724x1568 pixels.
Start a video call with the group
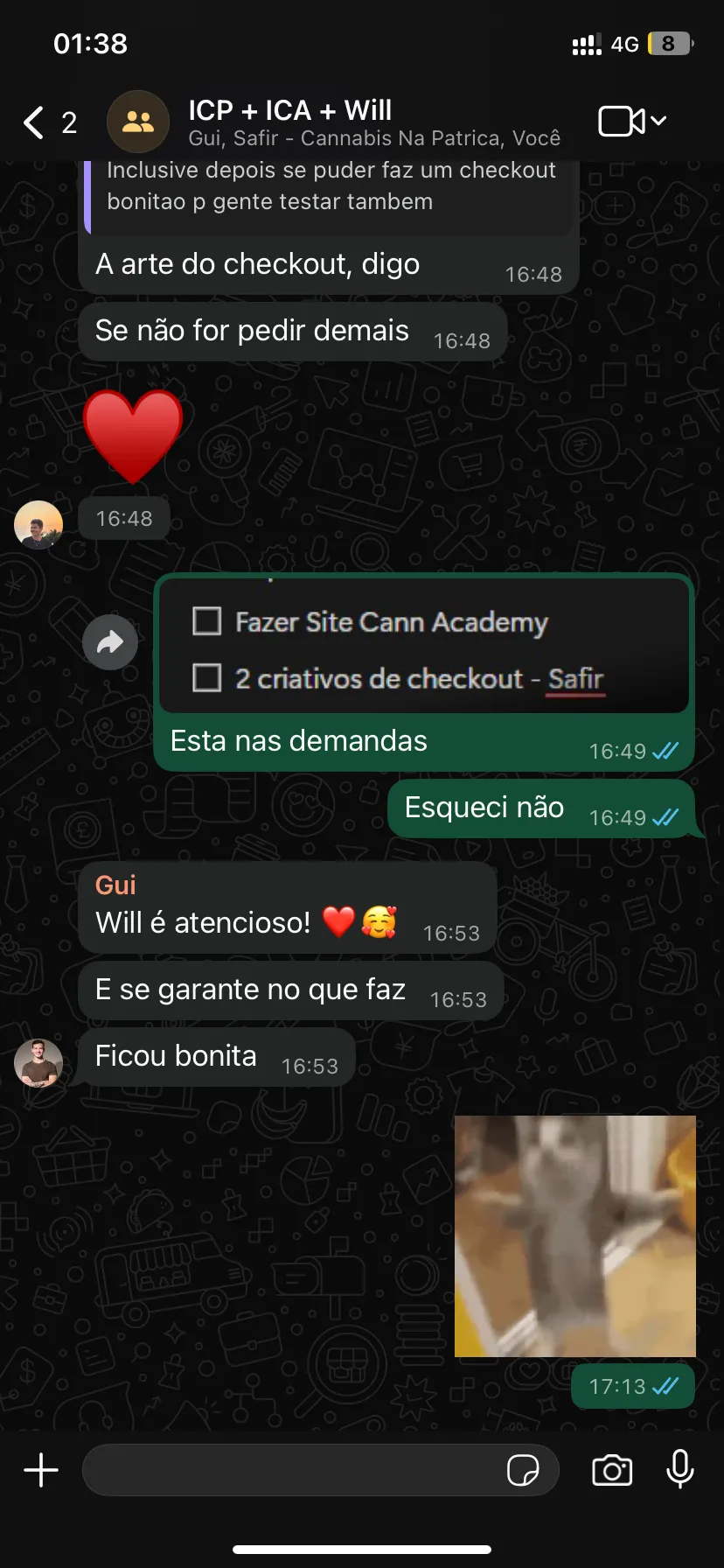pos(622,122)
